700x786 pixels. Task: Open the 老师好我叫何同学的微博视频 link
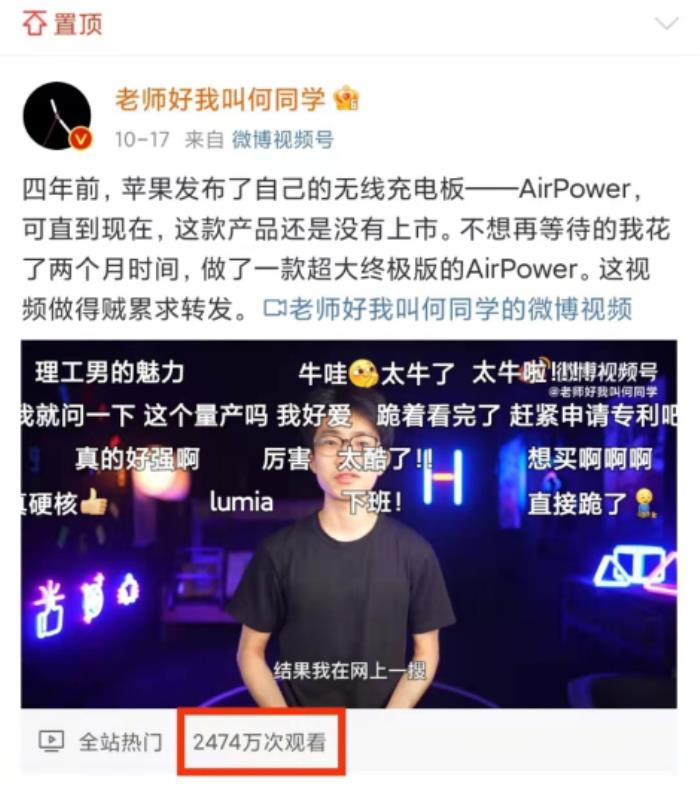(x=449, y=308)
